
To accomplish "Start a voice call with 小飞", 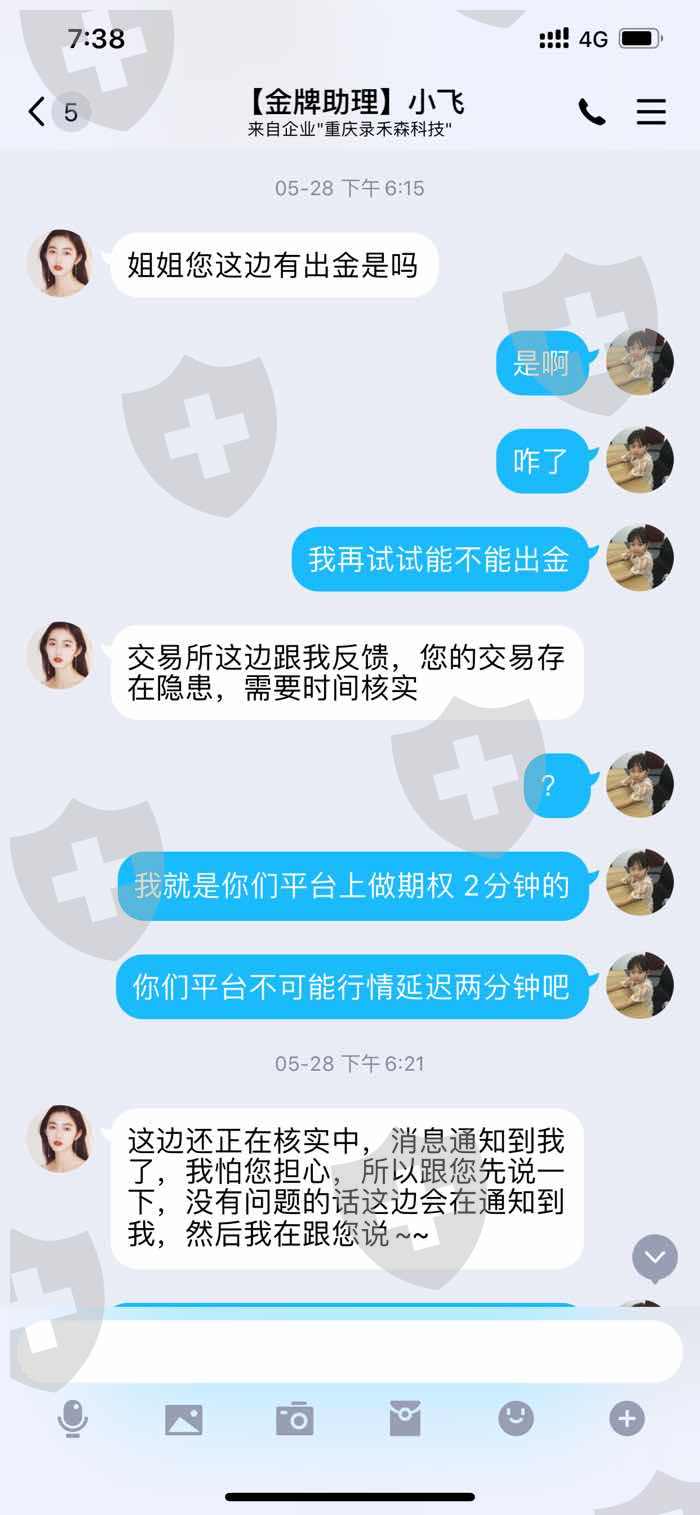I will 592,112.
